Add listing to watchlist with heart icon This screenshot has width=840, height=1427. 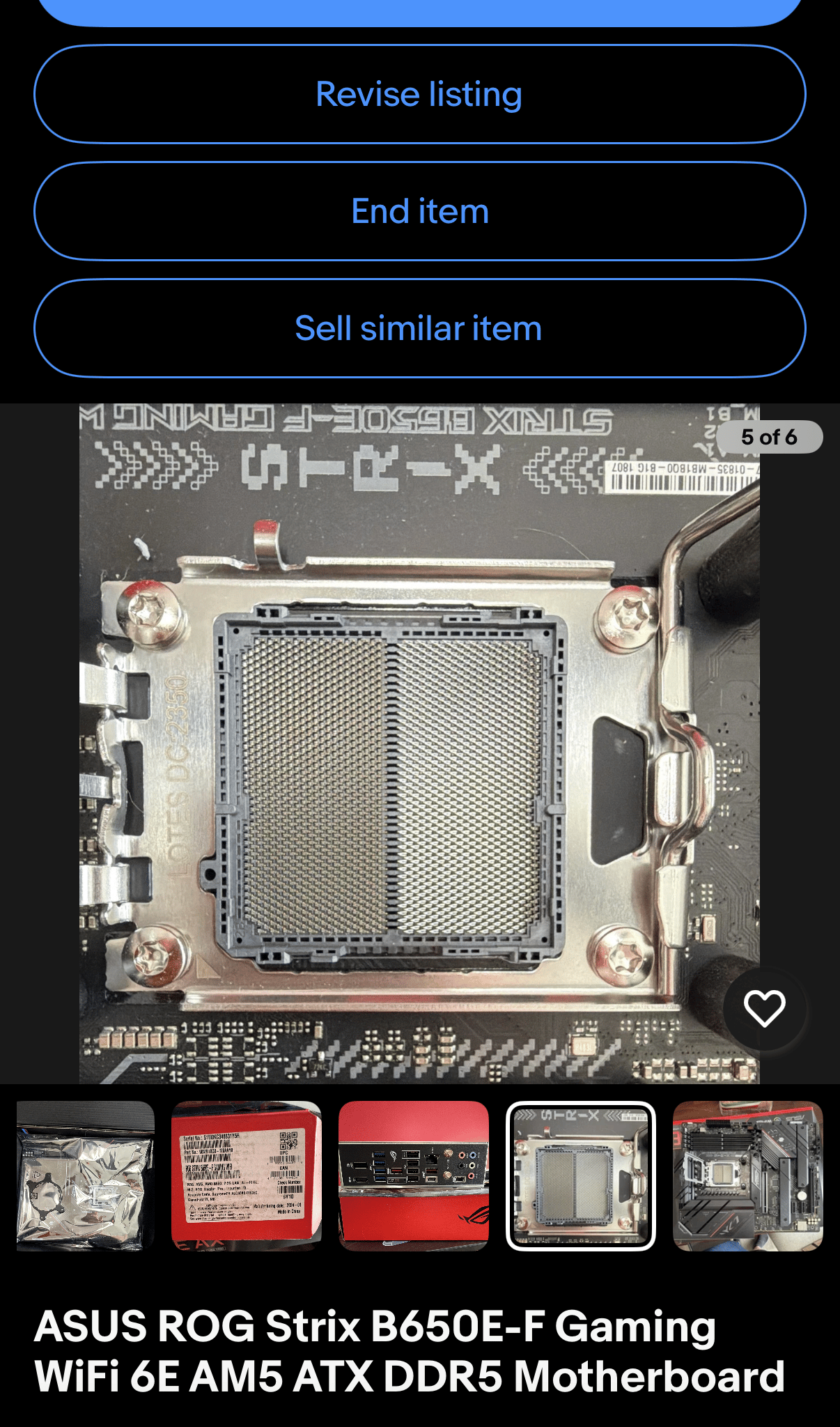[x=764, y=1008]
